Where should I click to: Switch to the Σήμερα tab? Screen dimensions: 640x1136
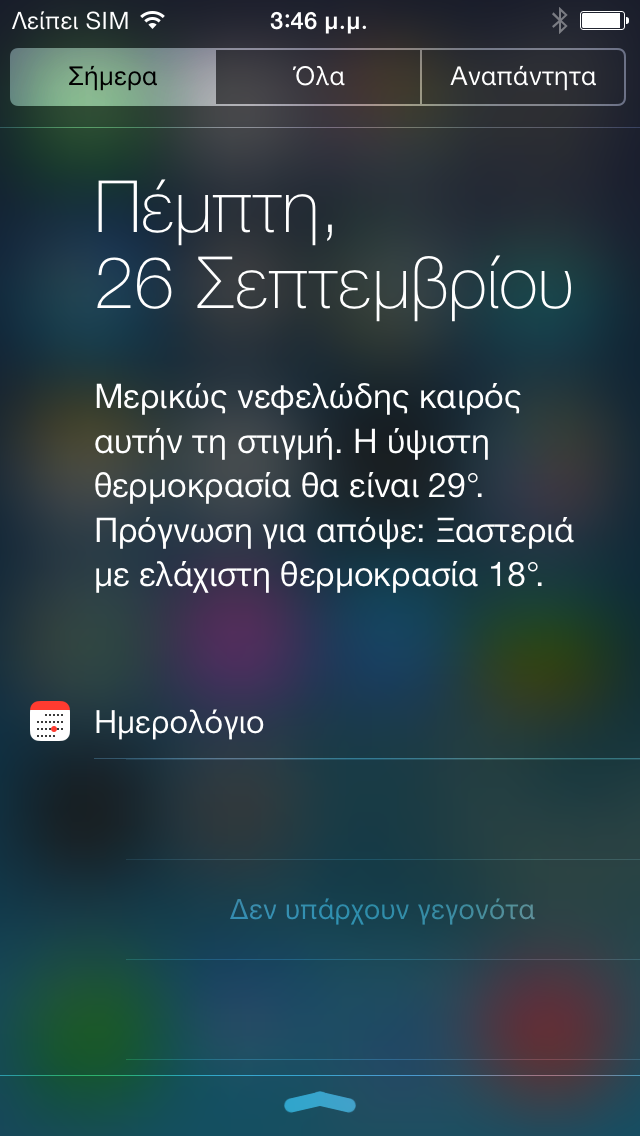pos(113,77)
